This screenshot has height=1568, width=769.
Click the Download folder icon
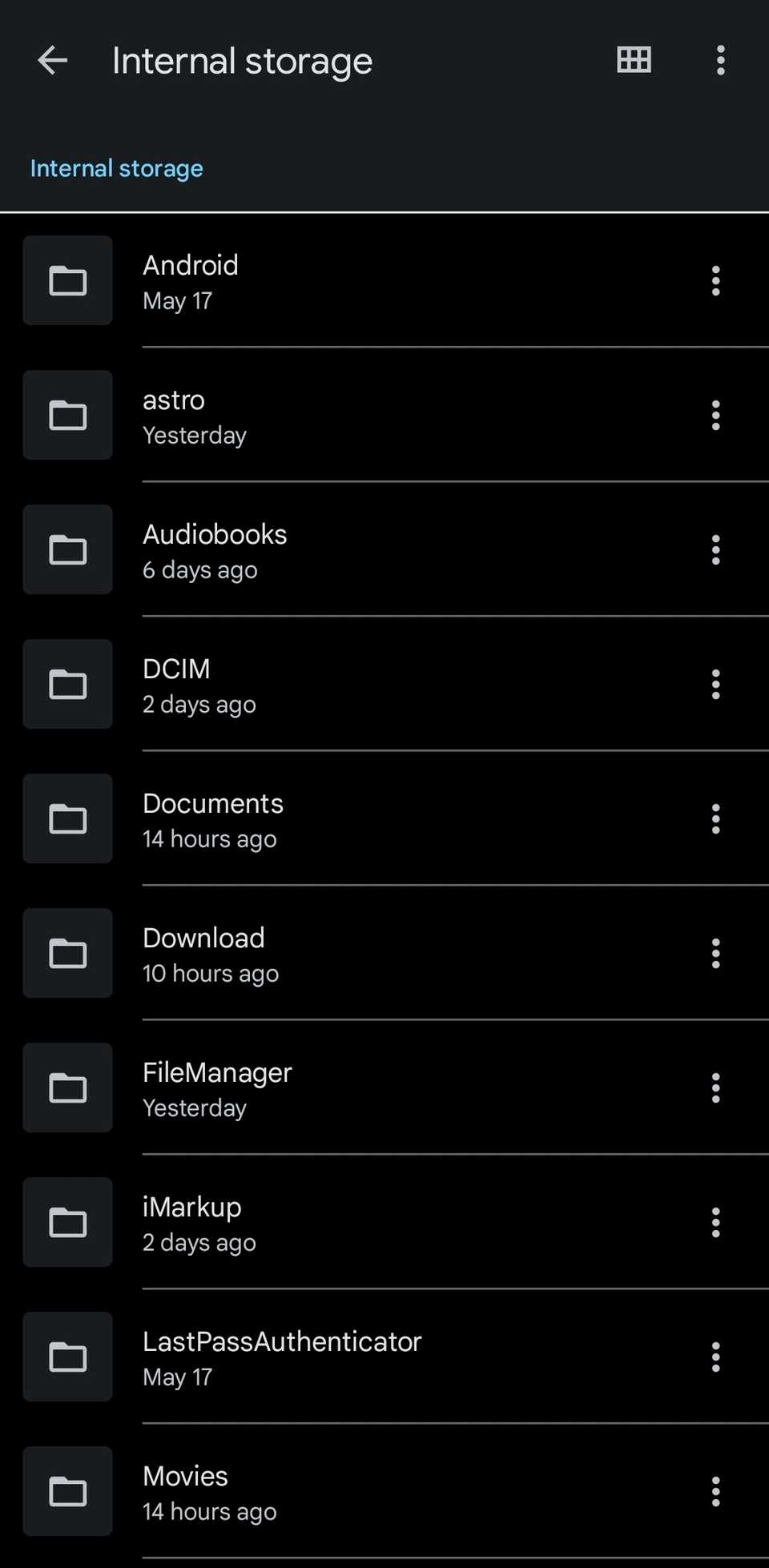tap(67, 954)
